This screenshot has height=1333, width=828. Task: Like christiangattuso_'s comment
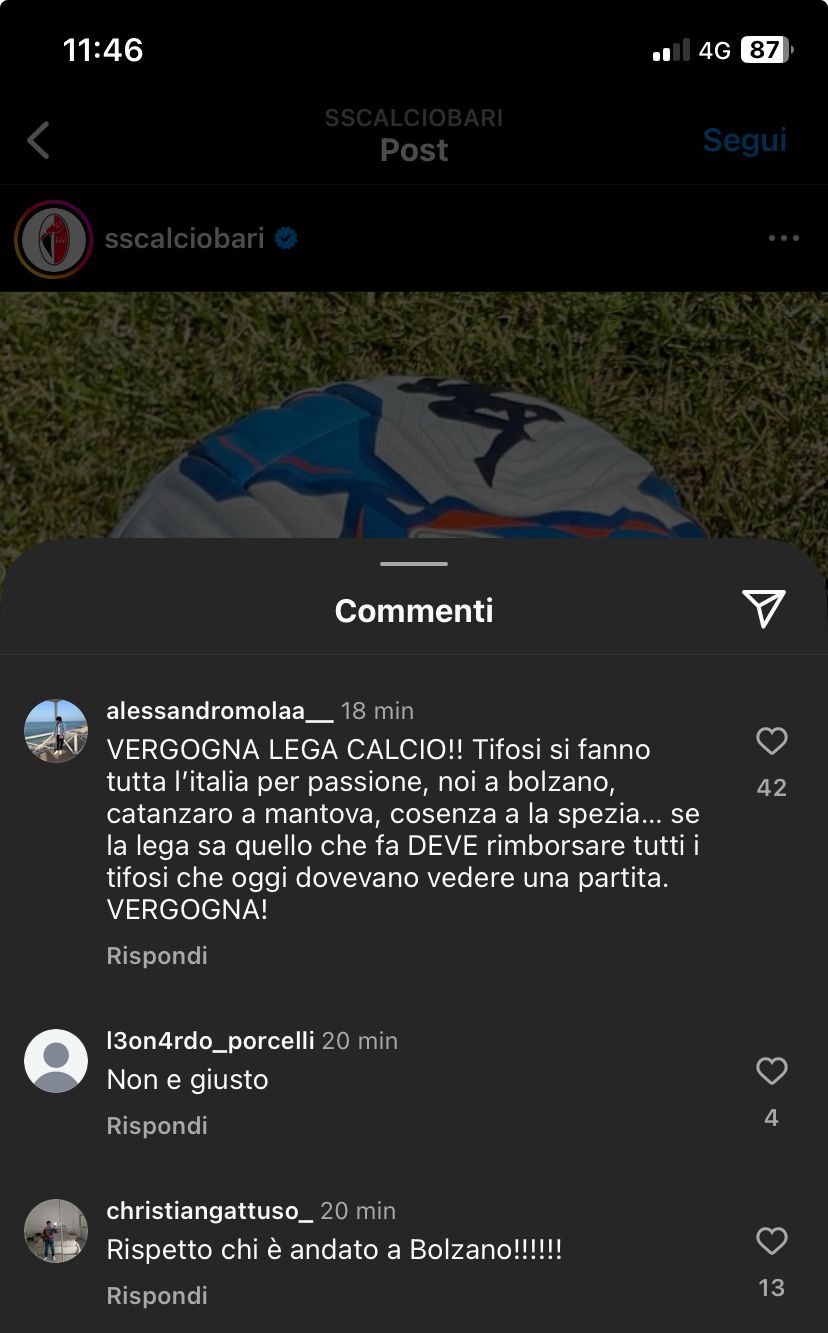click(771, 1241)
